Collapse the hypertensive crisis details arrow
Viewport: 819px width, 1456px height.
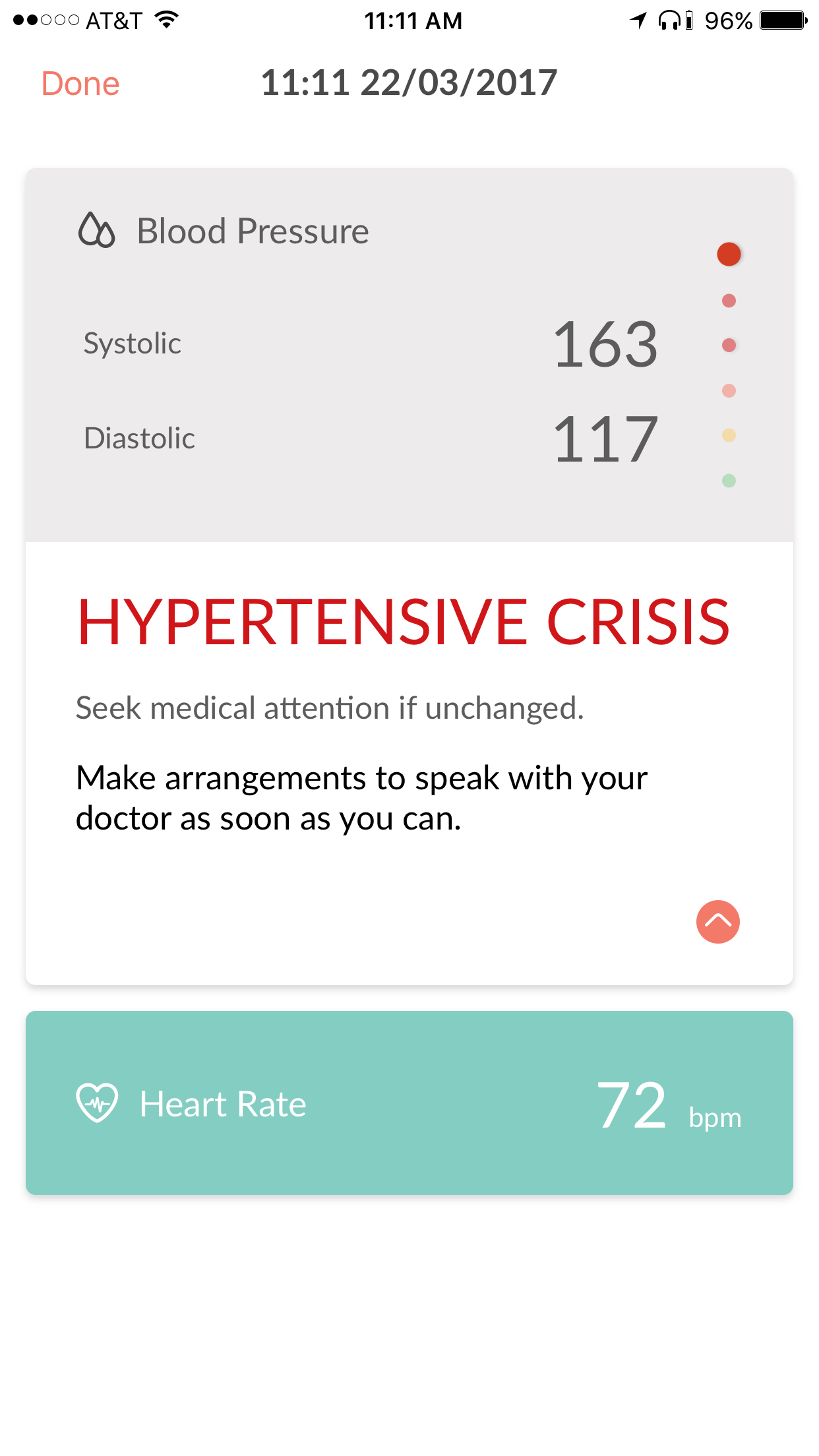tap(717, 921)
